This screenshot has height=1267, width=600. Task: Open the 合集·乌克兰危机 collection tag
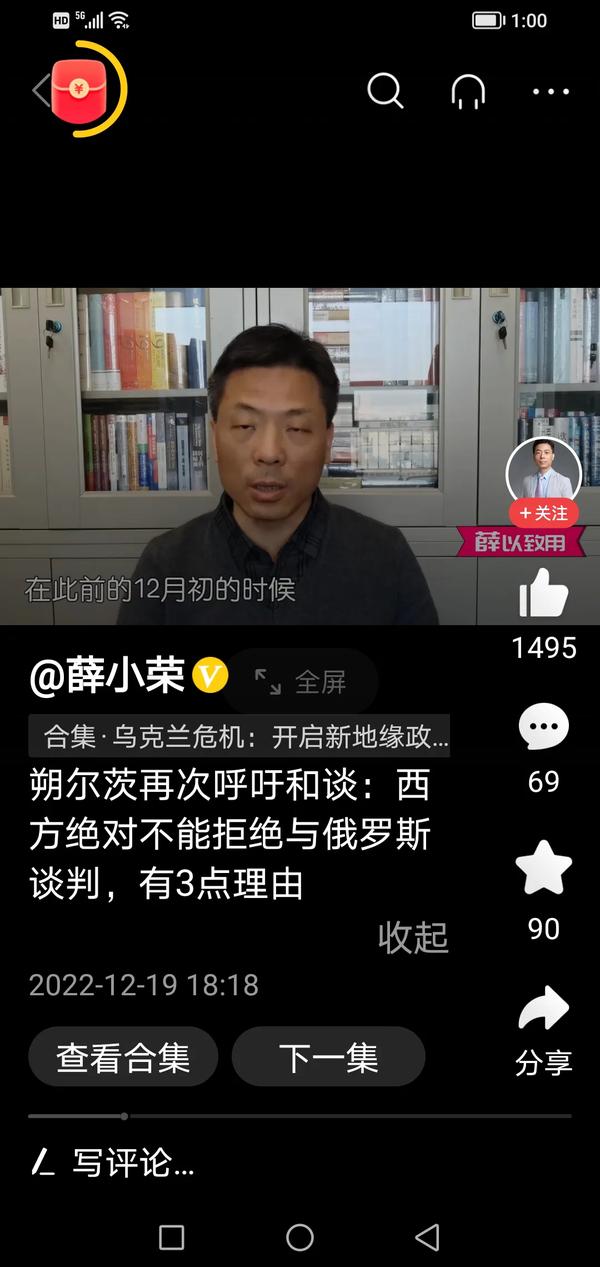pos(240,737)
